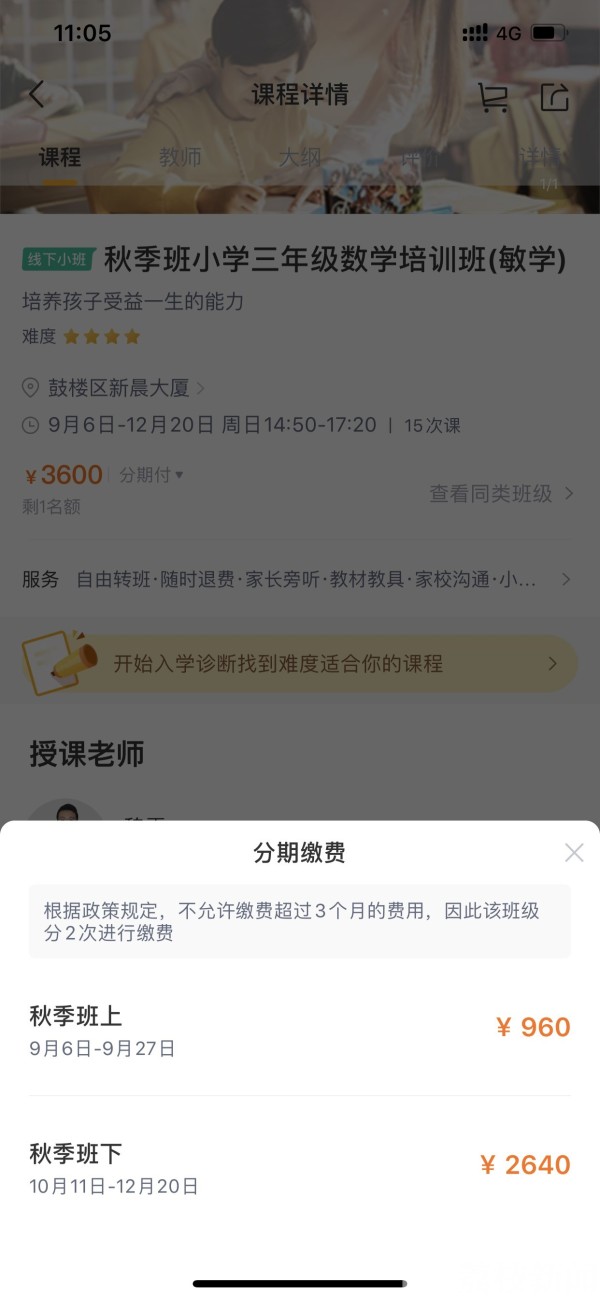Switch to the 大纲 tab

(x=300, y=157)
